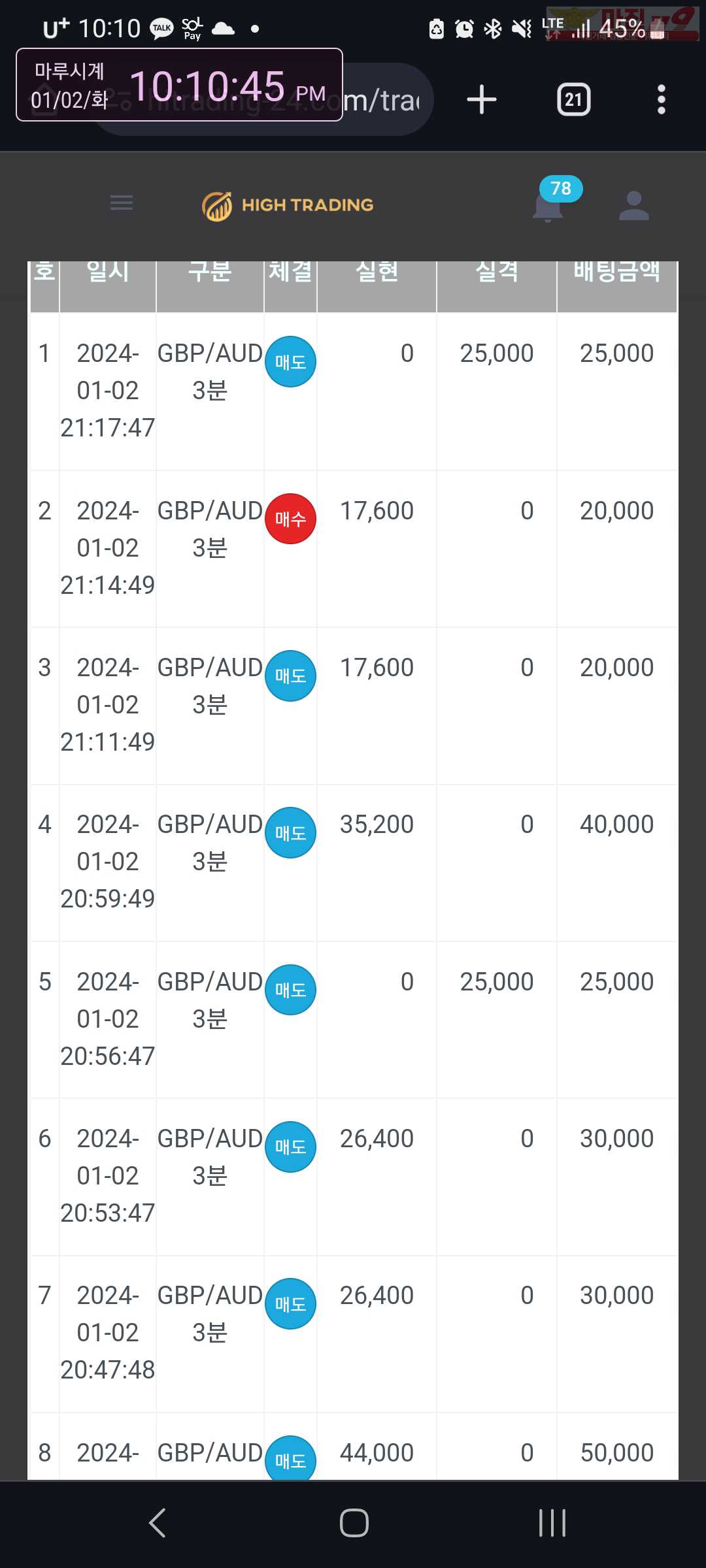Go to the home screen

point(354,1523)
